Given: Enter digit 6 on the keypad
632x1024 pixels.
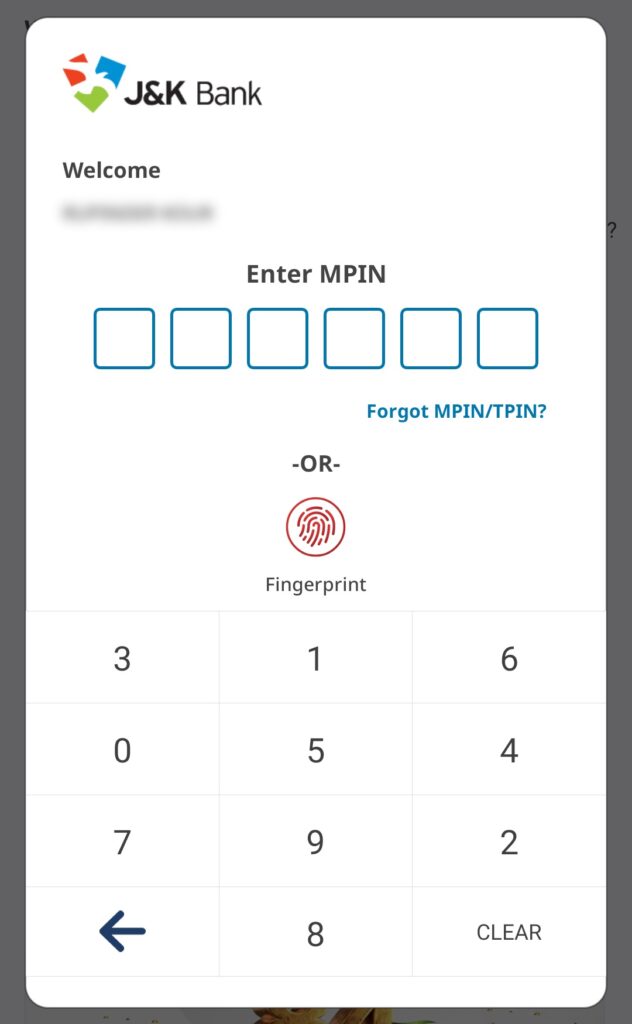Looking at the screenshot, I should 509,658.
